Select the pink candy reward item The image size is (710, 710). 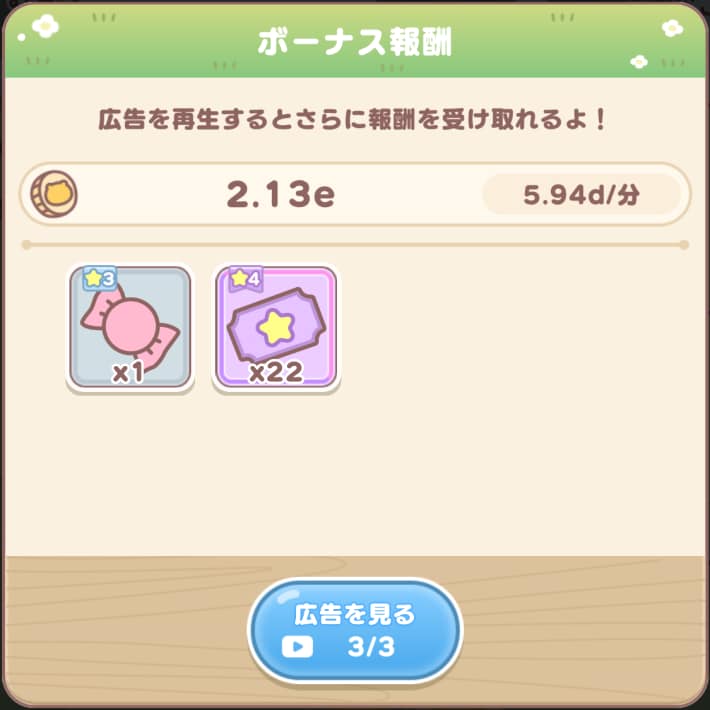[130, 328]
